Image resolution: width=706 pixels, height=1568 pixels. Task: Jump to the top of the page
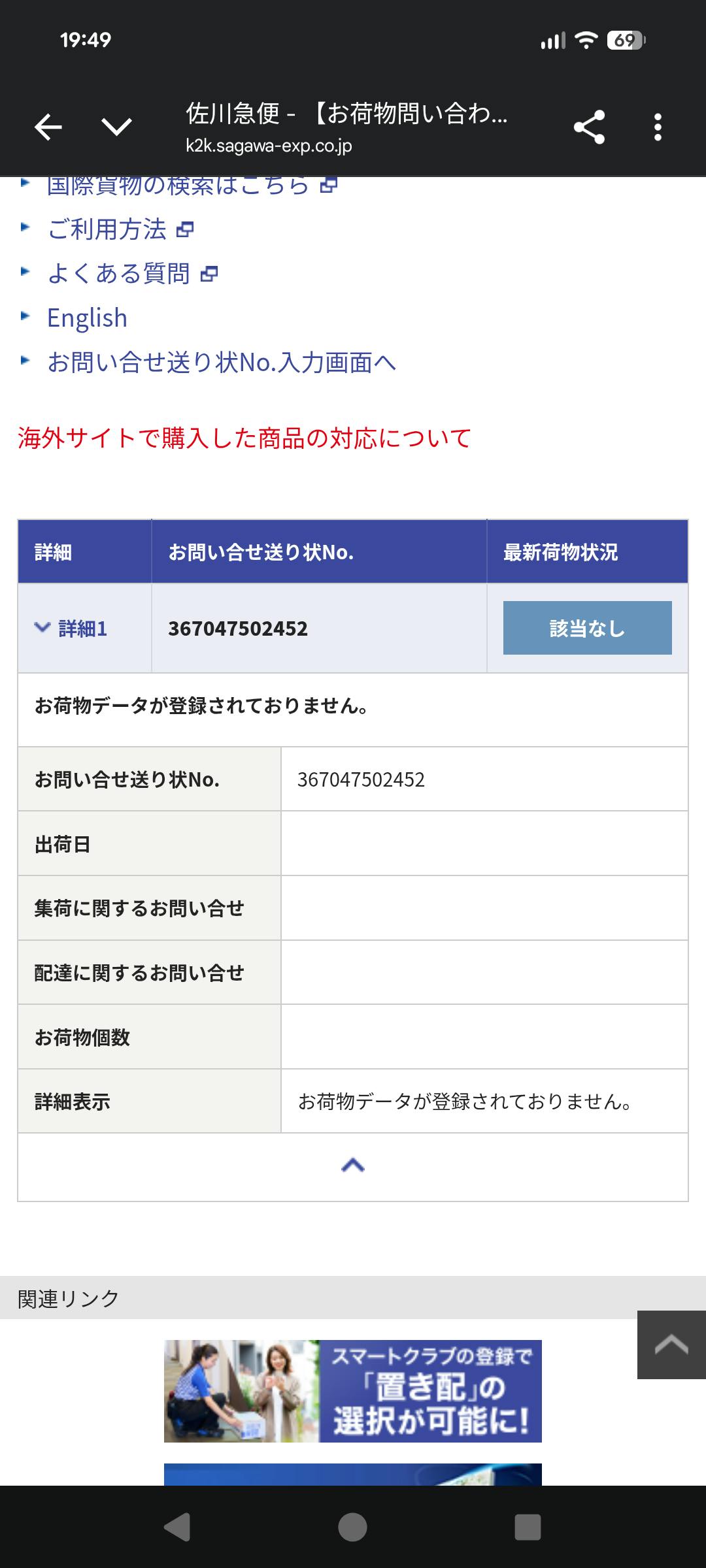671,1344
